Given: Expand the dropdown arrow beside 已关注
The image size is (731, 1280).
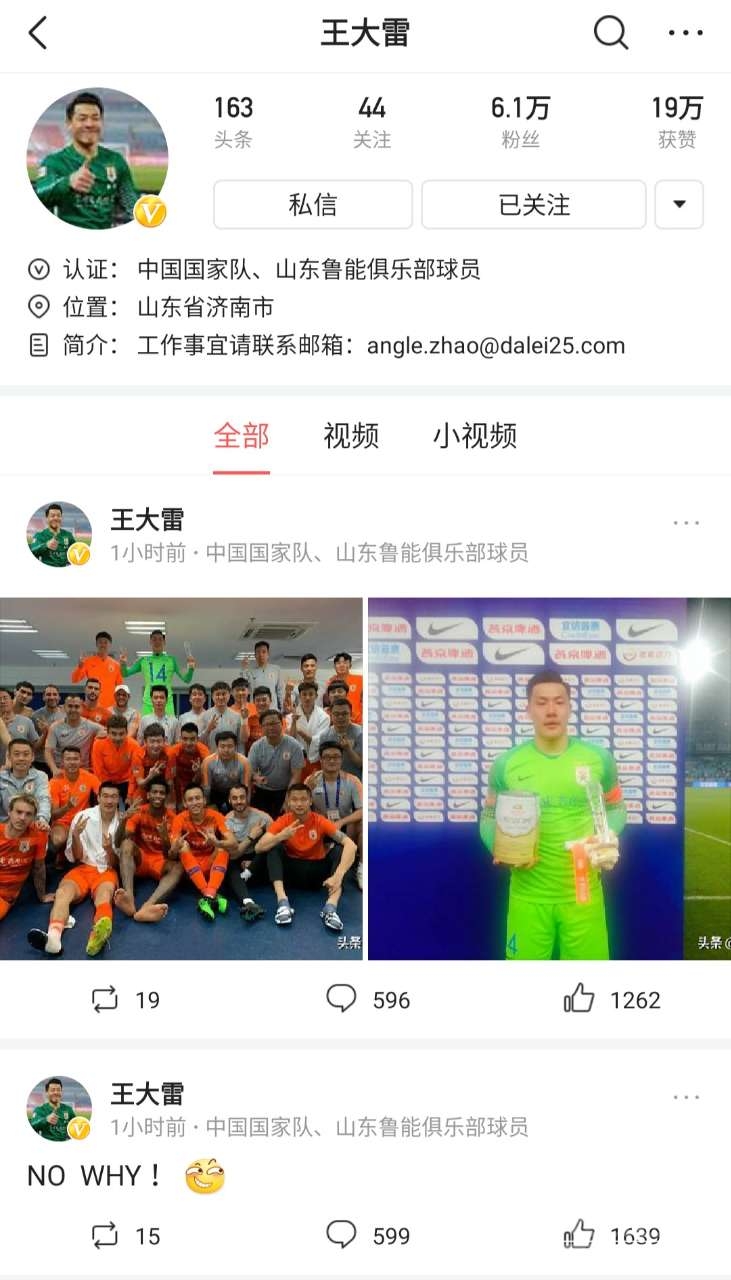Looking at the screenshot, I should click(x=679, y=205).
